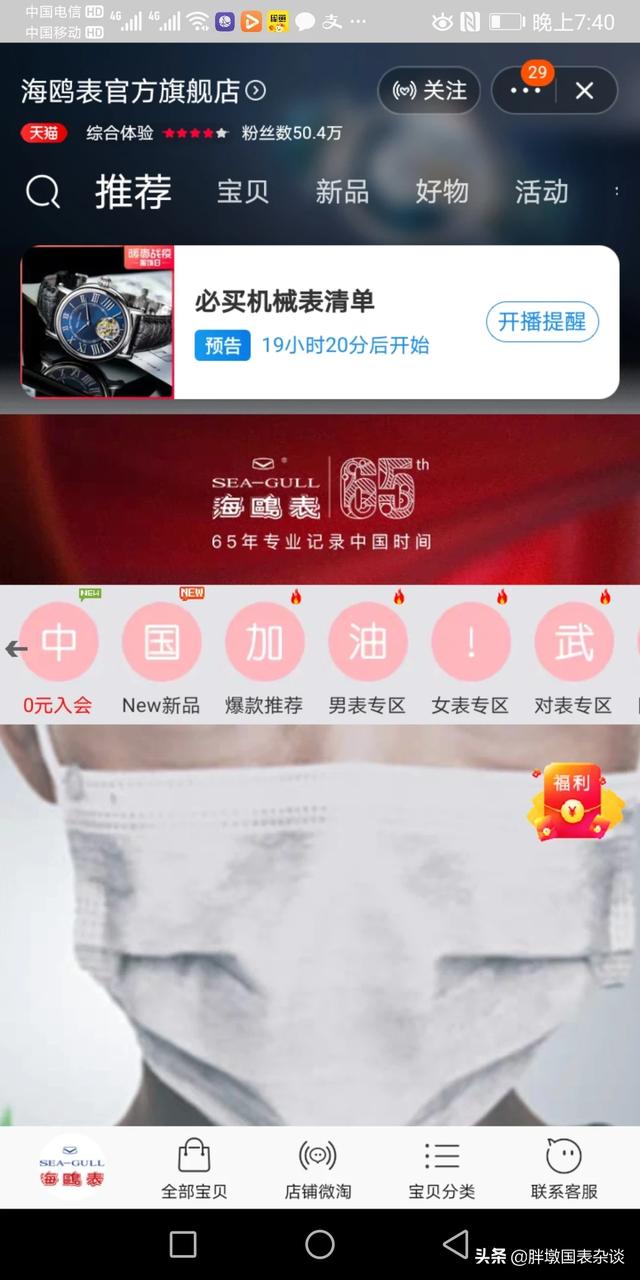
Task: Open 对表专区 category
Action: pos(573,655)
